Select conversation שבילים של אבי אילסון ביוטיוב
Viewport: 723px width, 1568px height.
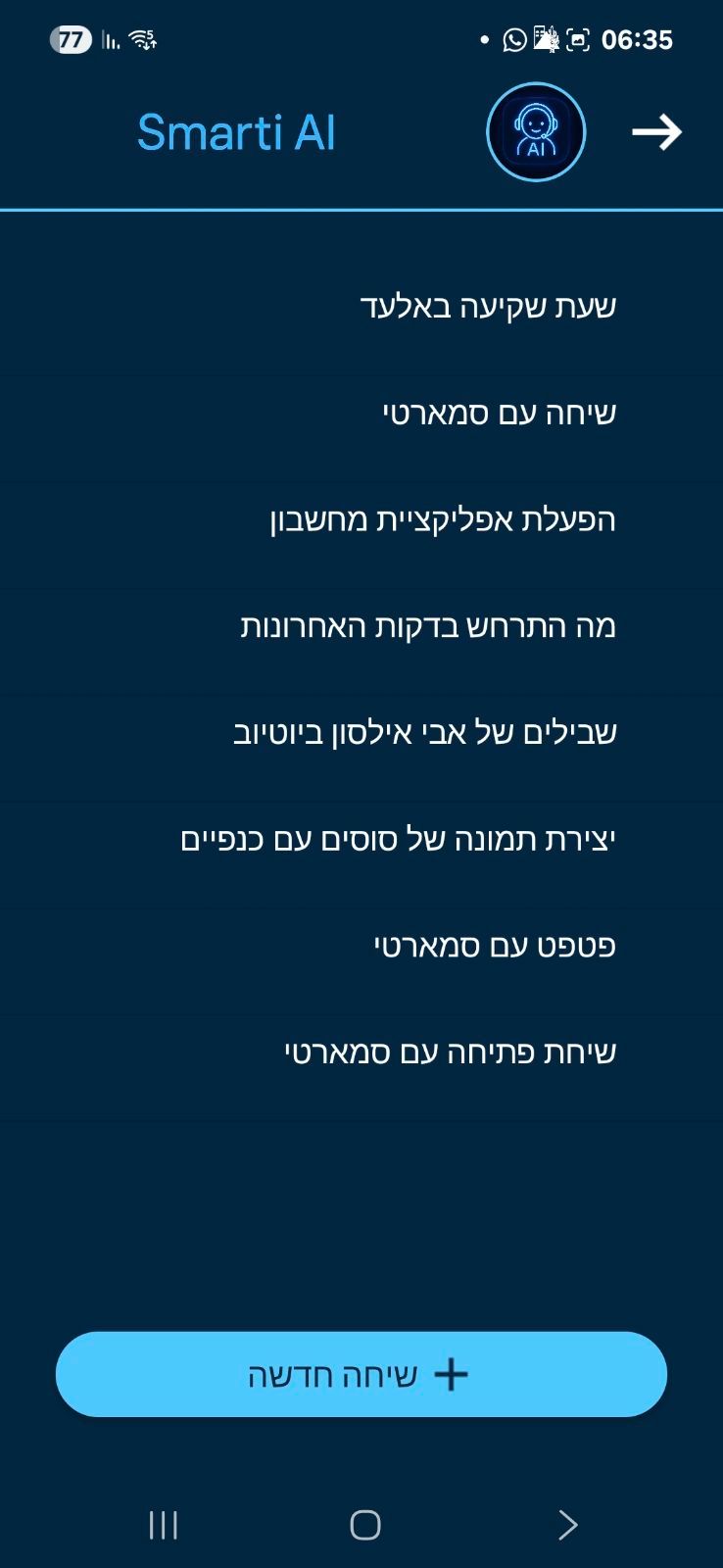[424, 733]
